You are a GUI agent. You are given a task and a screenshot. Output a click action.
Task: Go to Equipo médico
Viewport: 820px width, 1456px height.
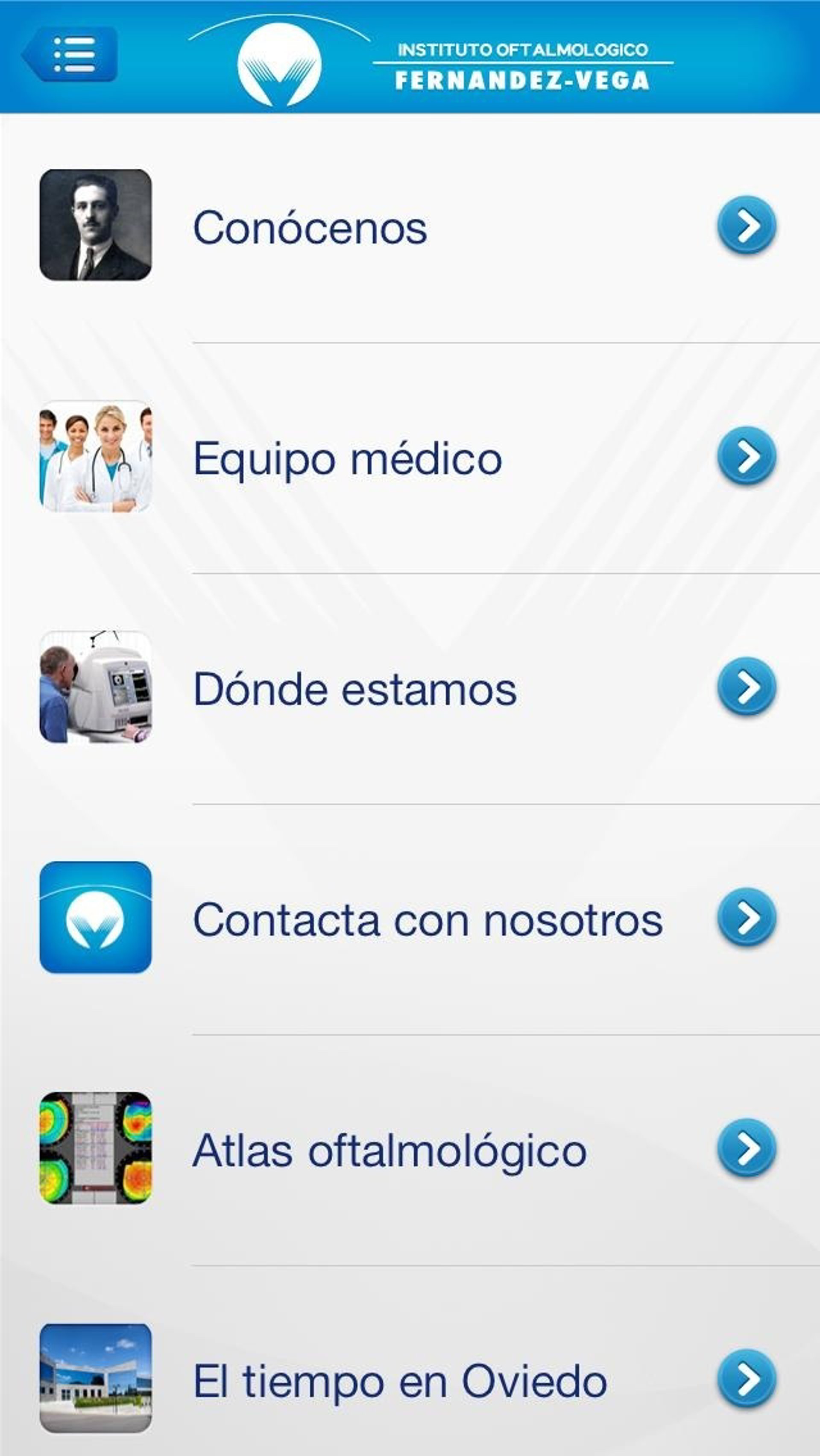click(347, 458)
